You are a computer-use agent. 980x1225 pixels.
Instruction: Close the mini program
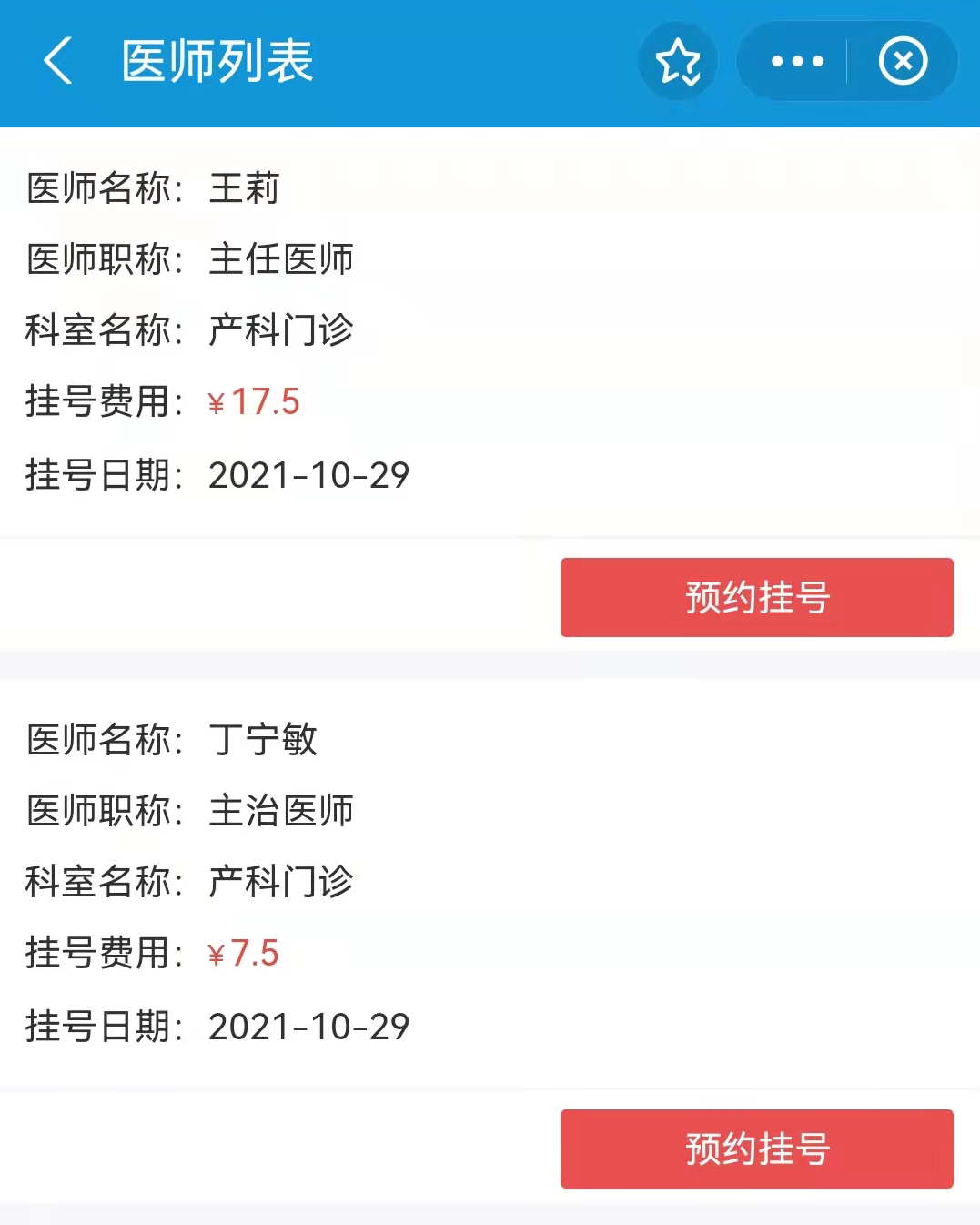click(x=903, y=62)
